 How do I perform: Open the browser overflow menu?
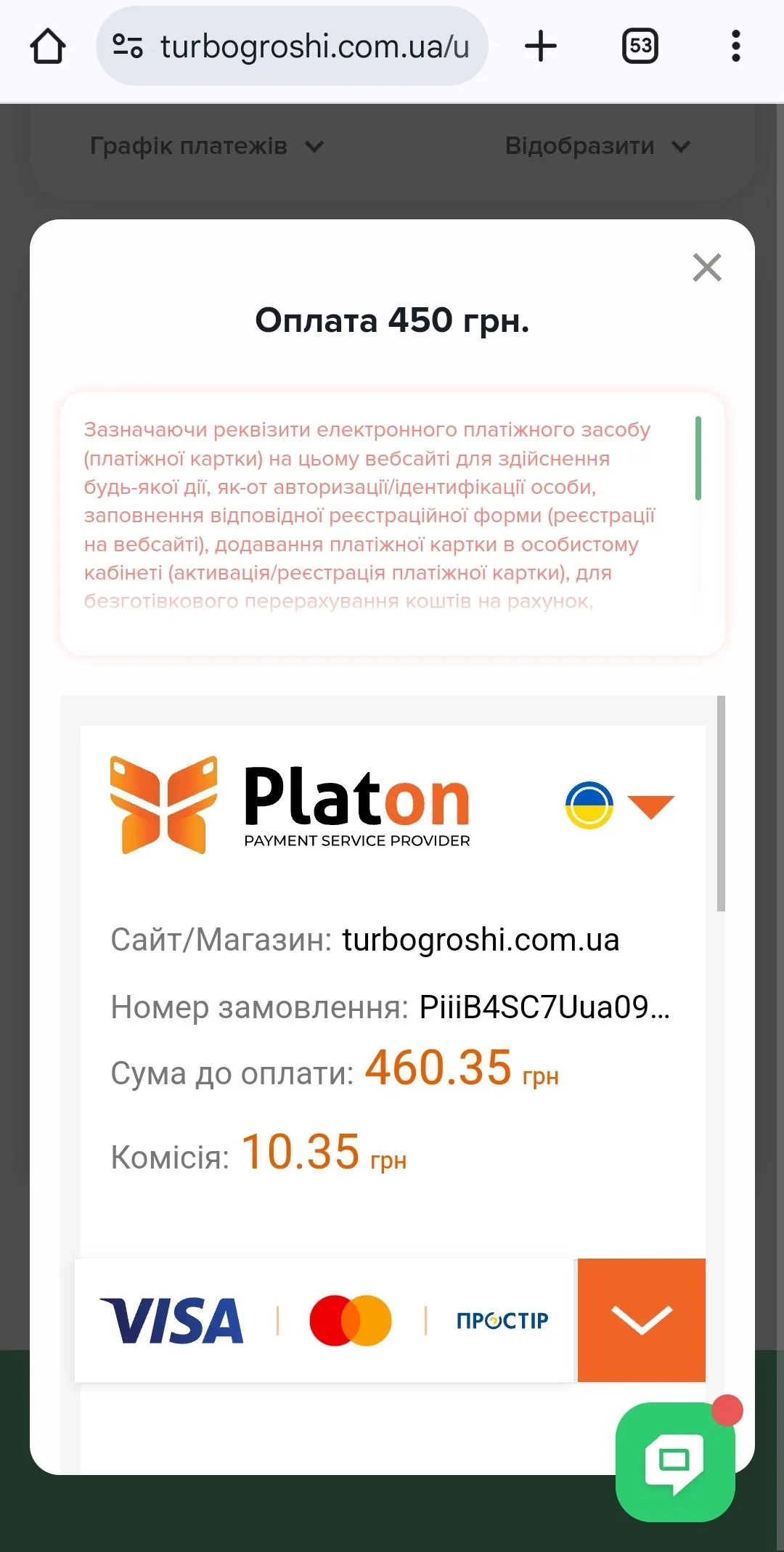tap(735, 46)
